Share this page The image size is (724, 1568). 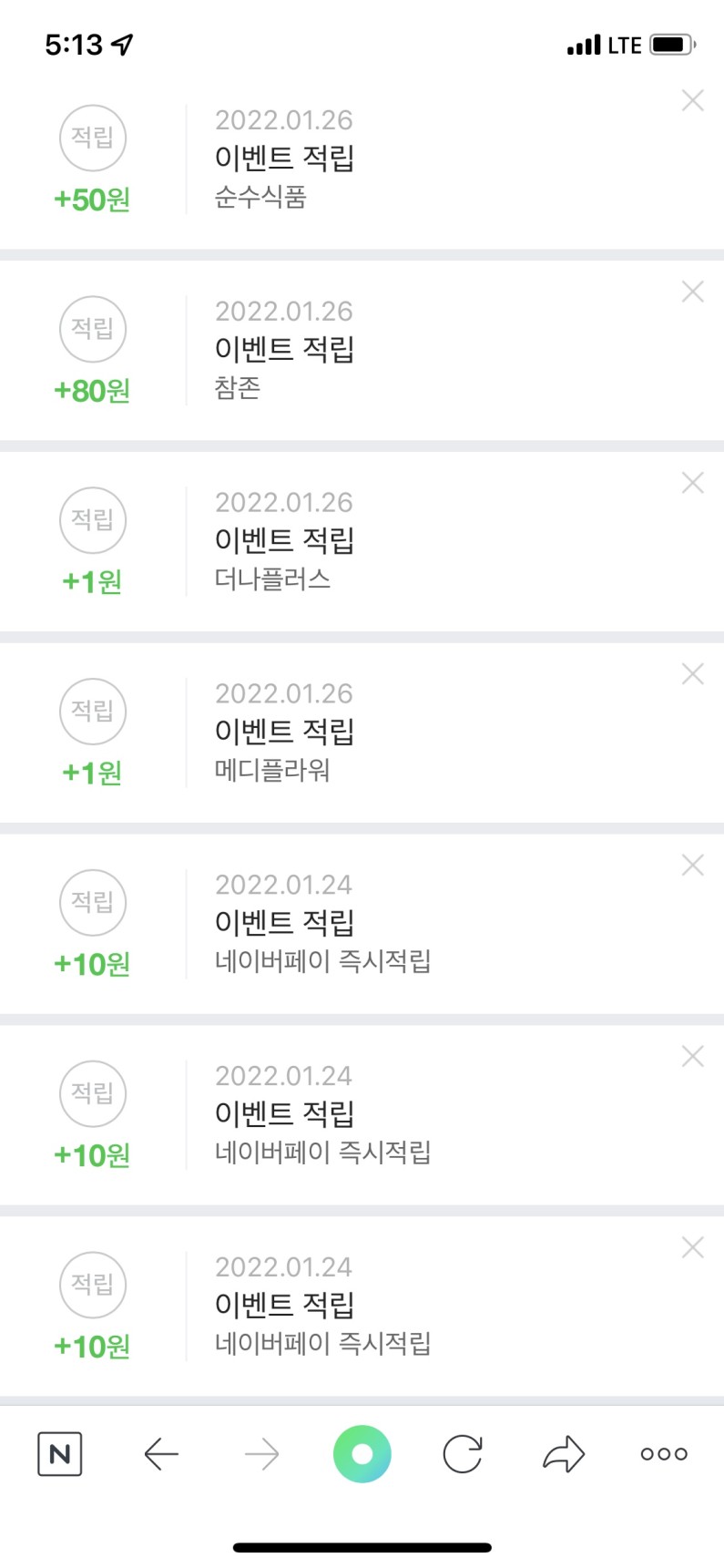tap(563, 1453)
